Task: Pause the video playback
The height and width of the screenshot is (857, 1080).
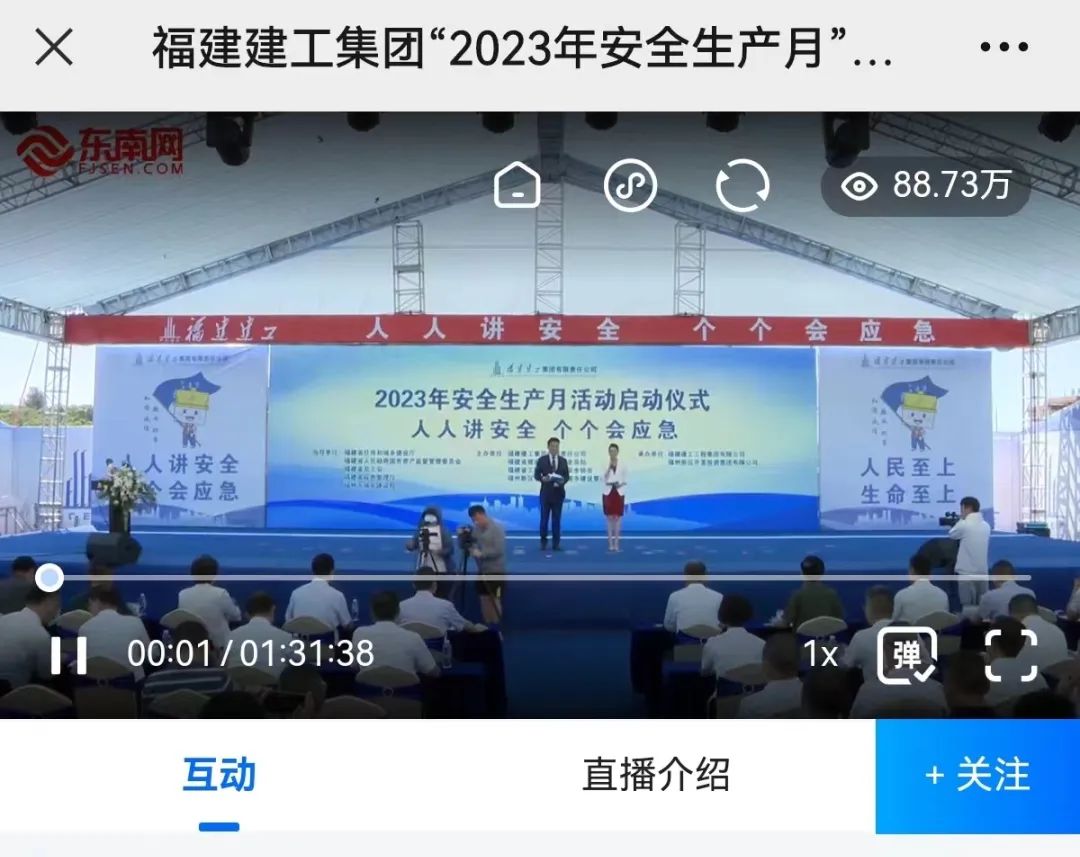Action: (69, 654)
